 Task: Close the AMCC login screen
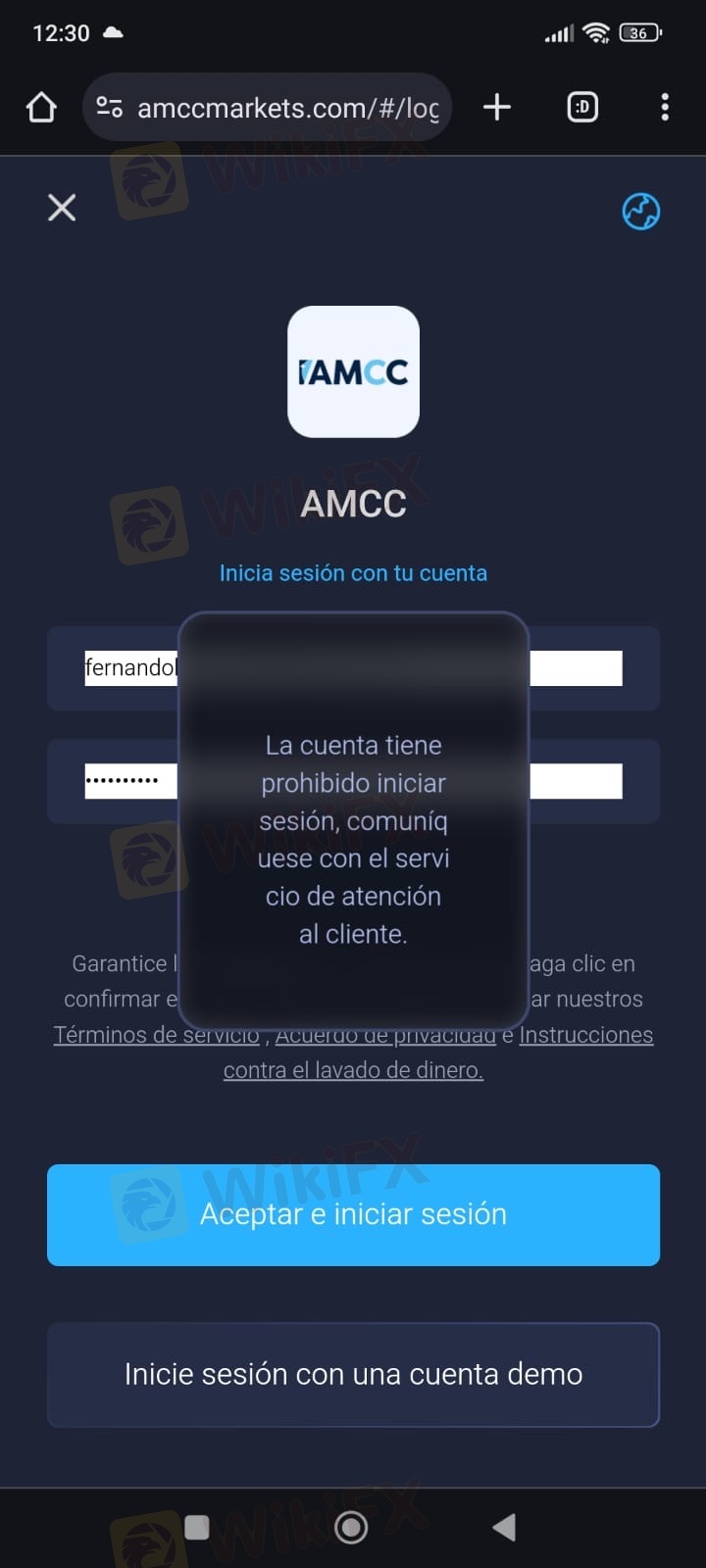pos(62,207)
